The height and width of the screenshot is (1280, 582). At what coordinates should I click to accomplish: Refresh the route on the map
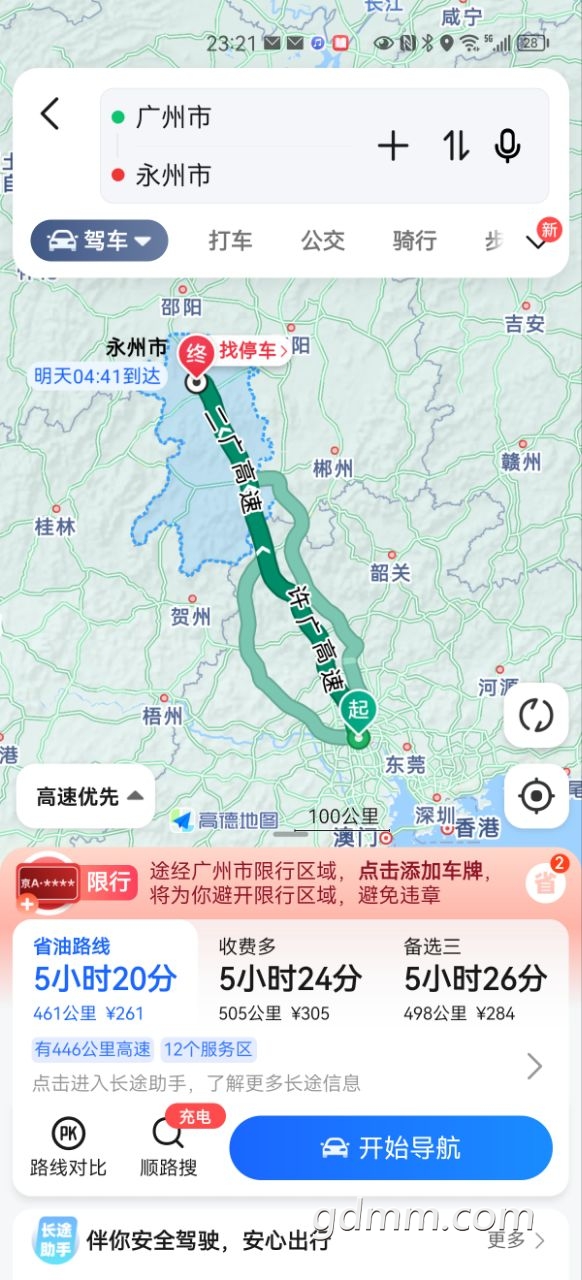[x=536, y=716]
